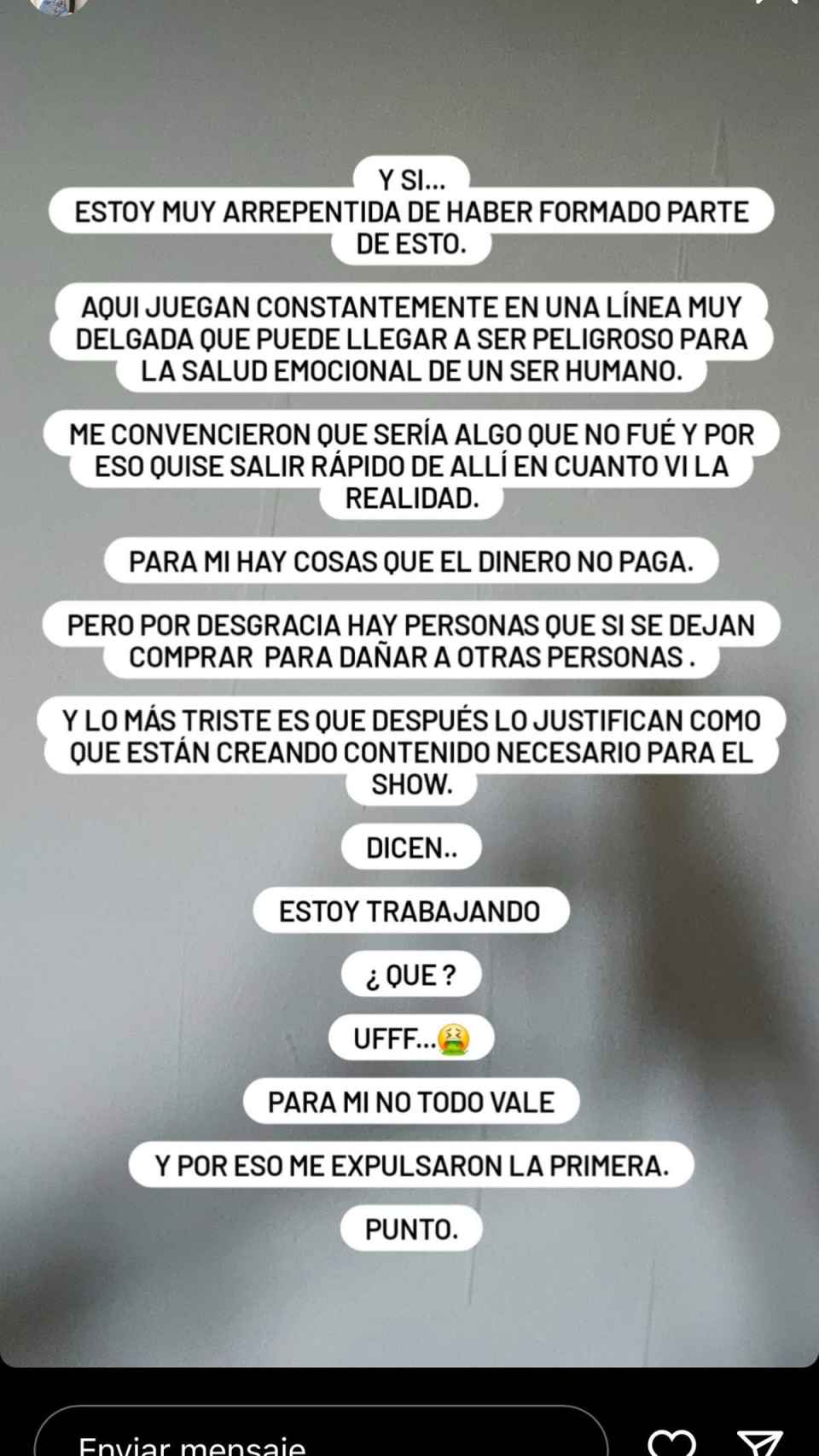Screen dimensions: 819x1456
Task: Tap the "PUNTO." text bubble
Action: point(410,1229)
